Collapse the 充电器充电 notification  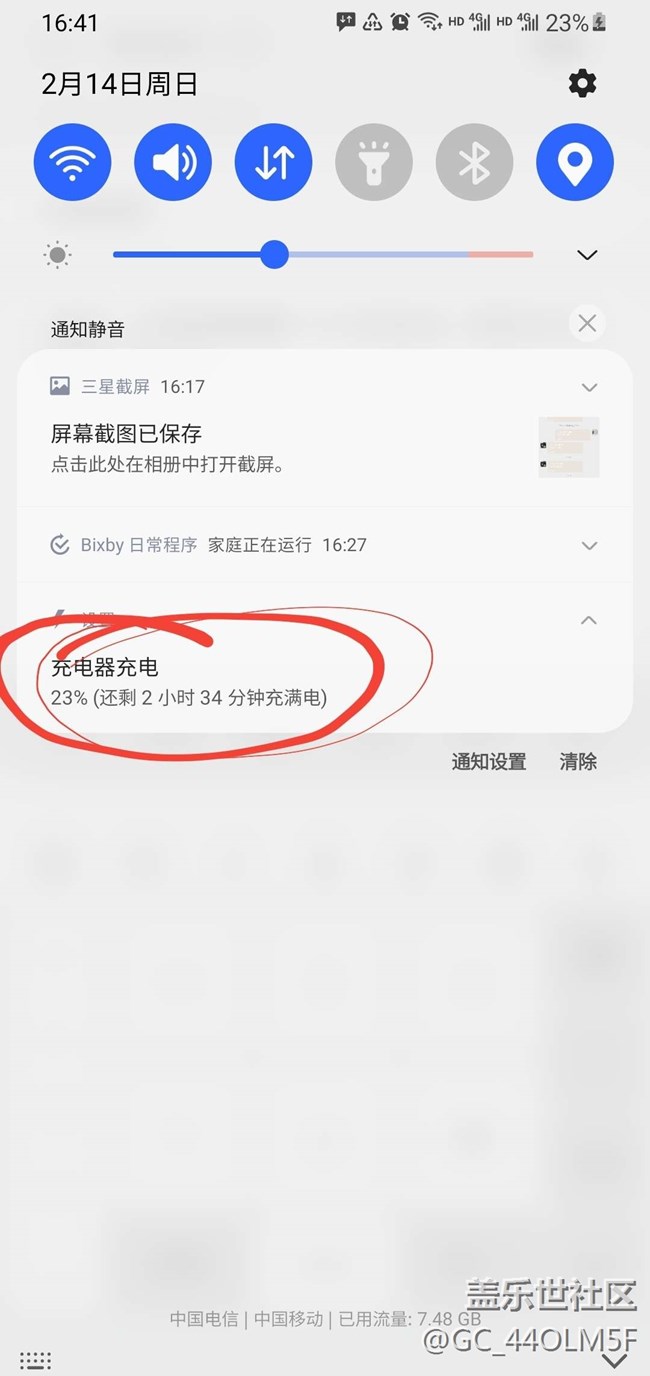[x=589, y=620]
